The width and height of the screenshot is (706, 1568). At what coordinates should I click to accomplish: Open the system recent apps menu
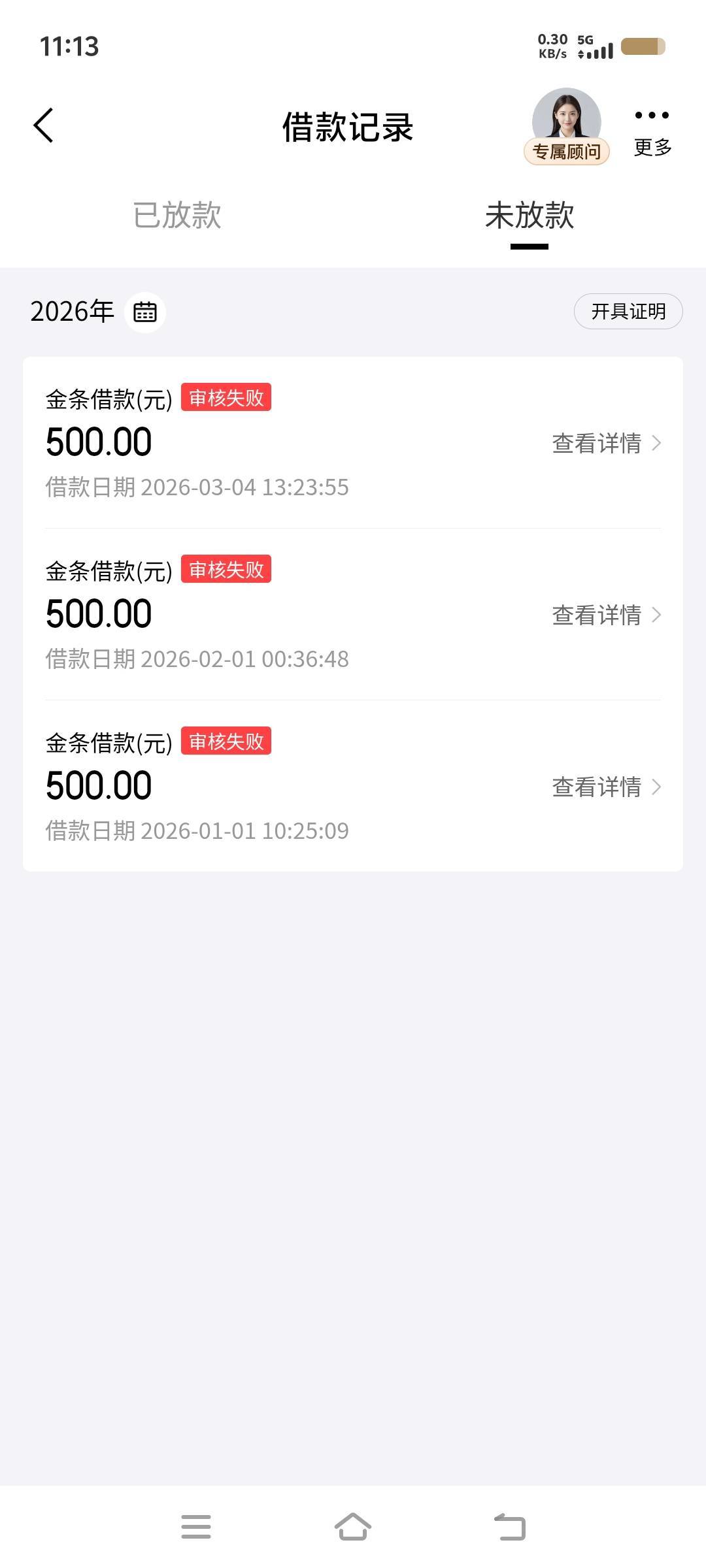(196, 1527)
